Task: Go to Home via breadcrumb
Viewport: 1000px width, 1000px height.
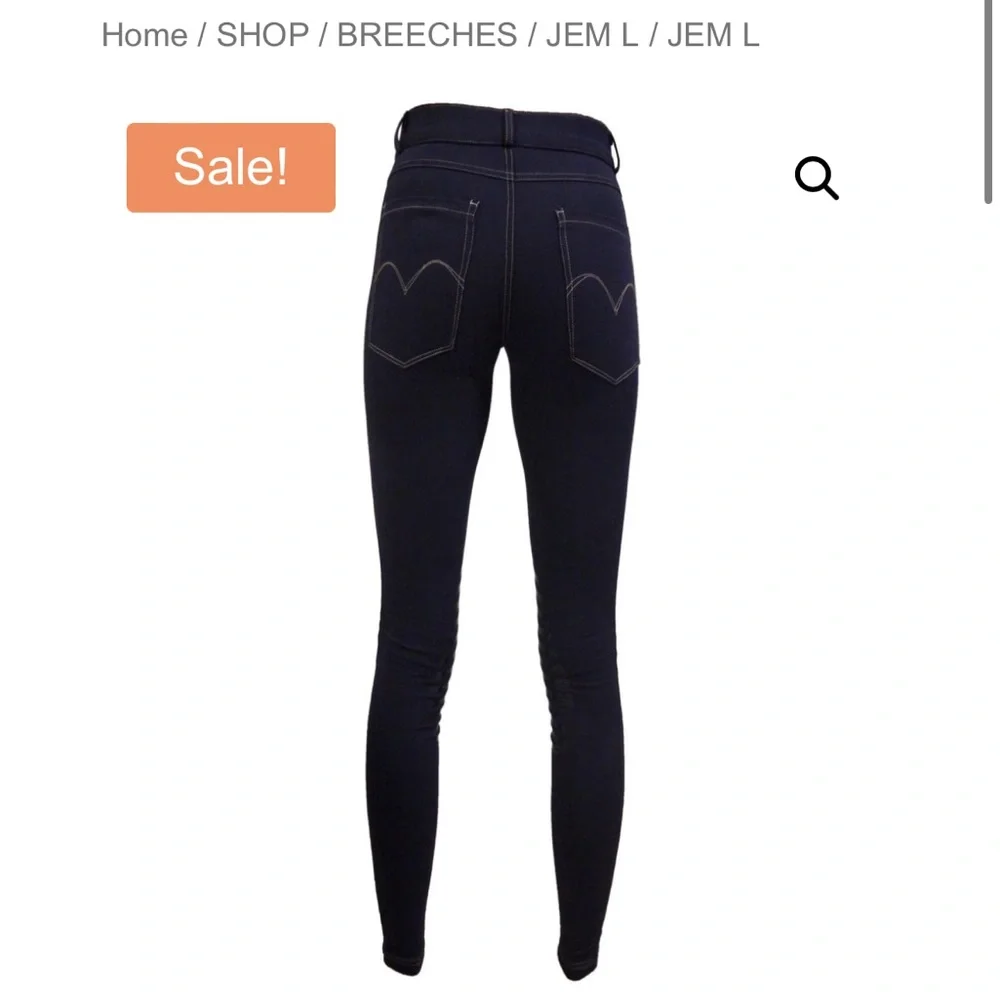Action: [x=144, y=35]
